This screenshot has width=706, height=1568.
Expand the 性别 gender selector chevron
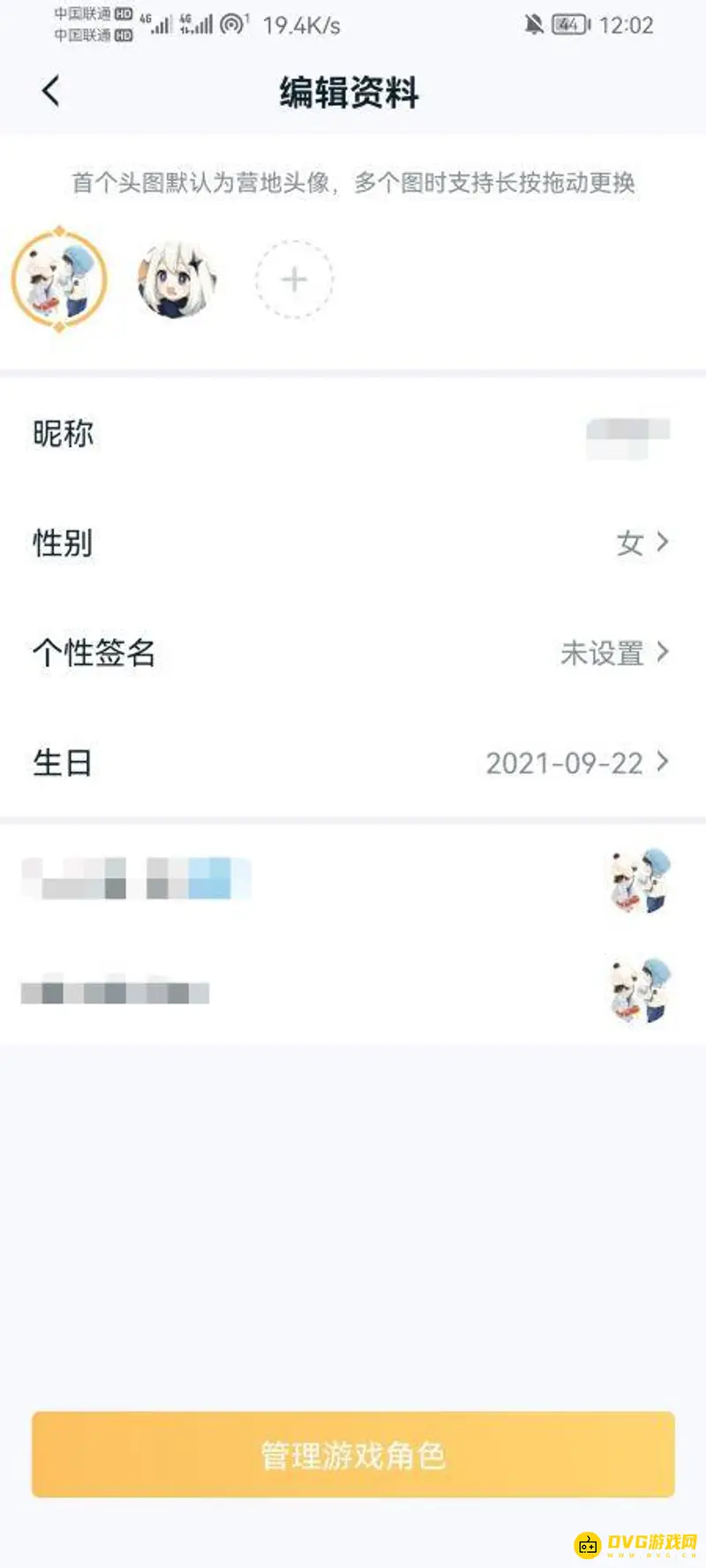click(x=664, y=544)
